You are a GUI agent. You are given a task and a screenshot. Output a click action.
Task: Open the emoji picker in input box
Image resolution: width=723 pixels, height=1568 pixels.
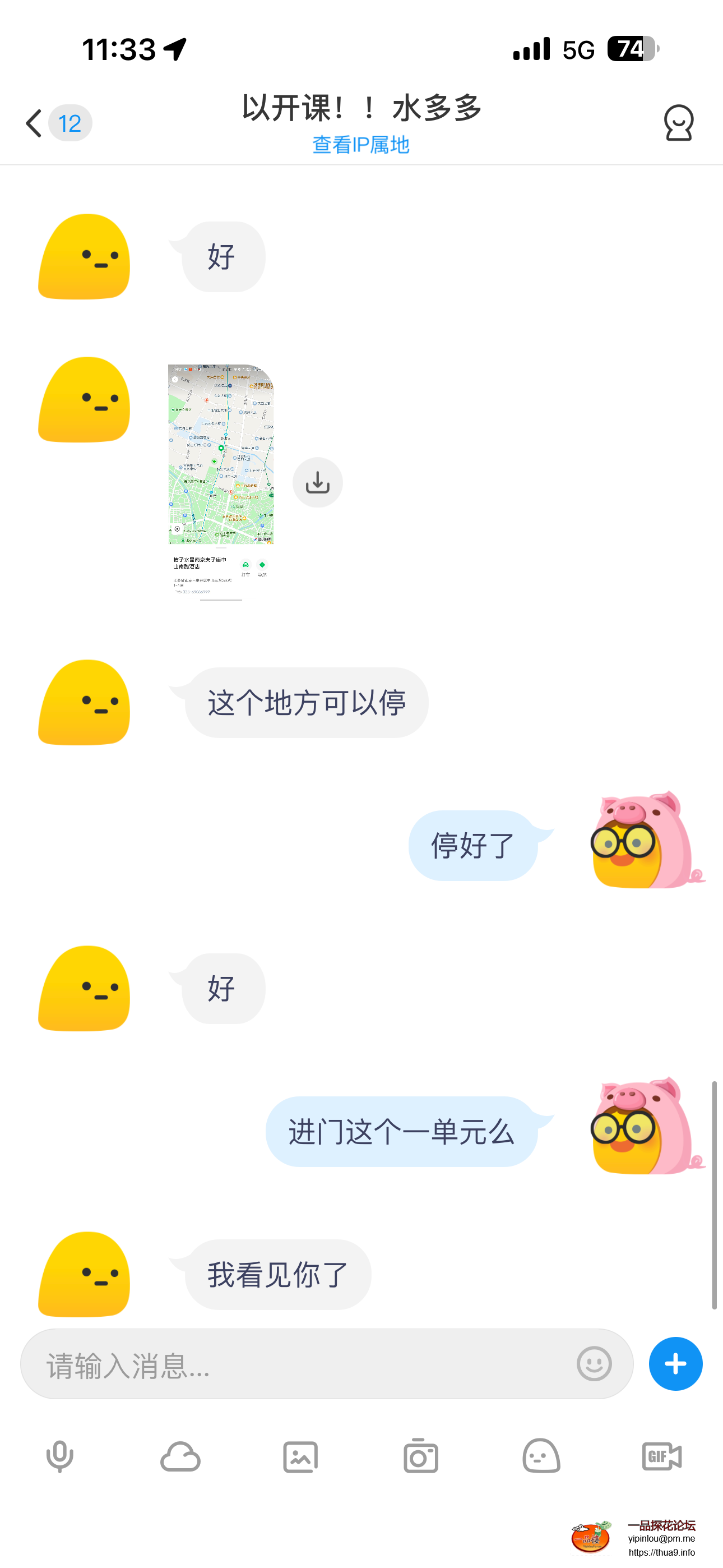click(594, 1363)
